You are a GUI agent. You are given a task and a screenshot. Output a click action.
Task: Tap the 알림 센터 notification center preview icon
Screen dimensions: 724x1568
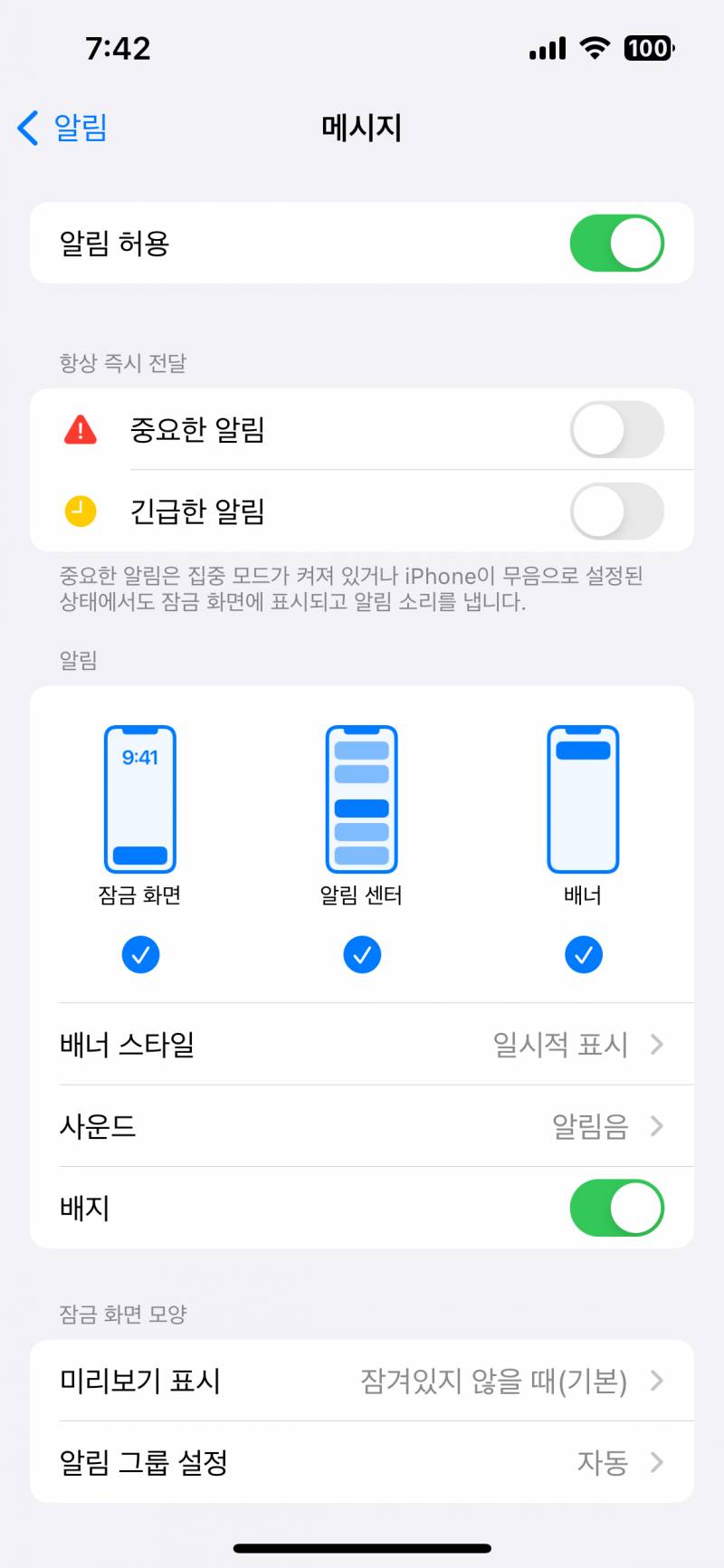pos(362,799)
